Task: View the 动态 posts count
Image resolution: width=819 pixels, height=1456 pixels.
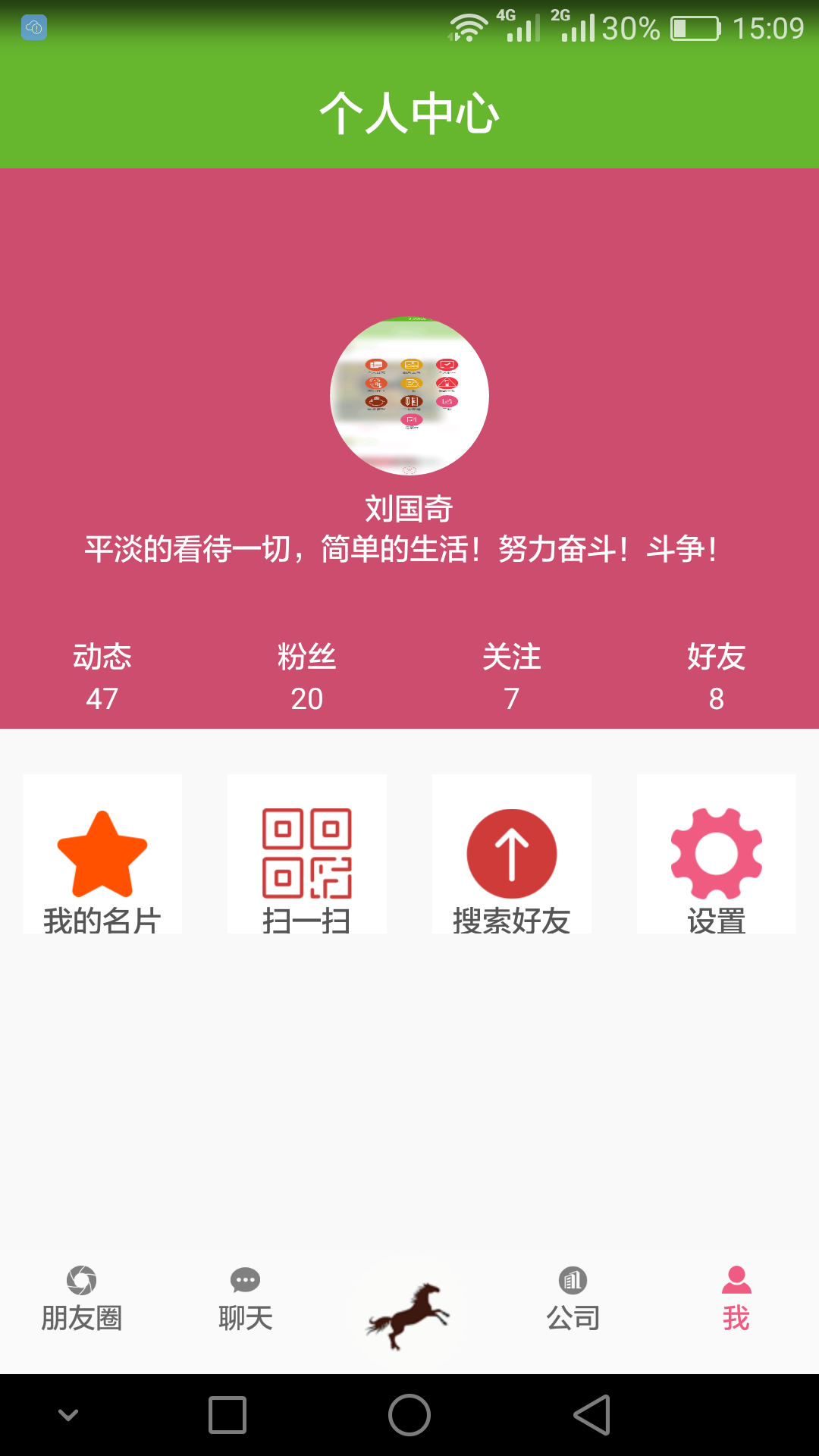Action: (102, 677)
